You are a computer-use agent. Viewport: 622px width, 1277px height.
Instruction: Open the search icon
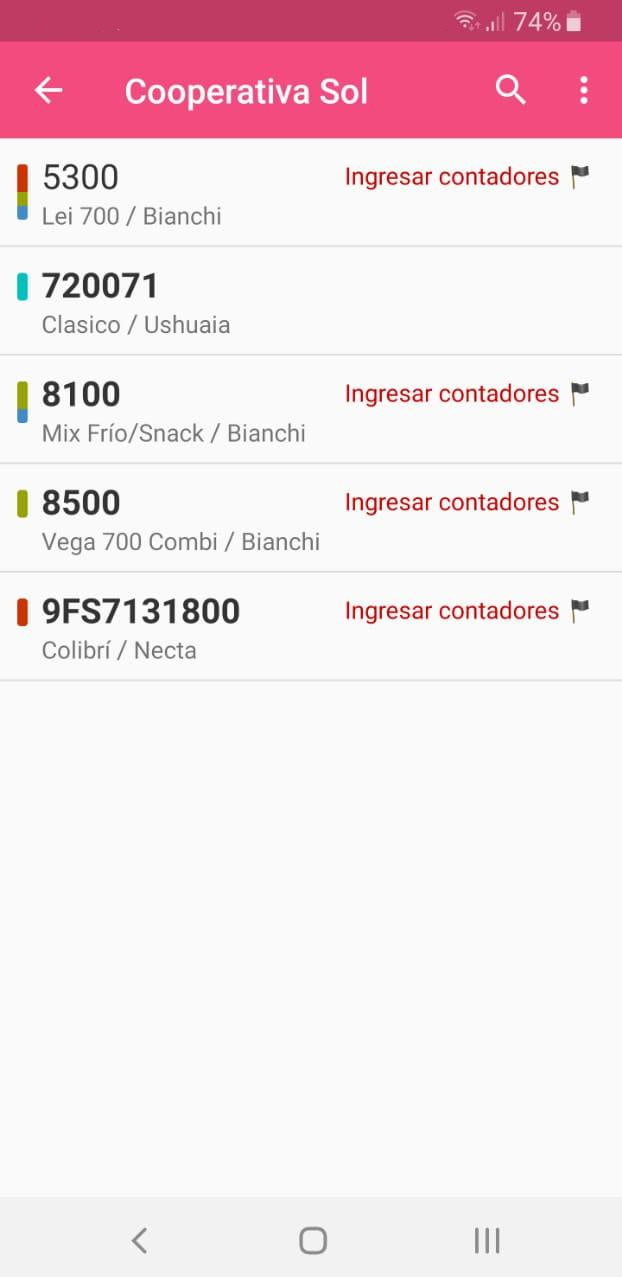510,90
